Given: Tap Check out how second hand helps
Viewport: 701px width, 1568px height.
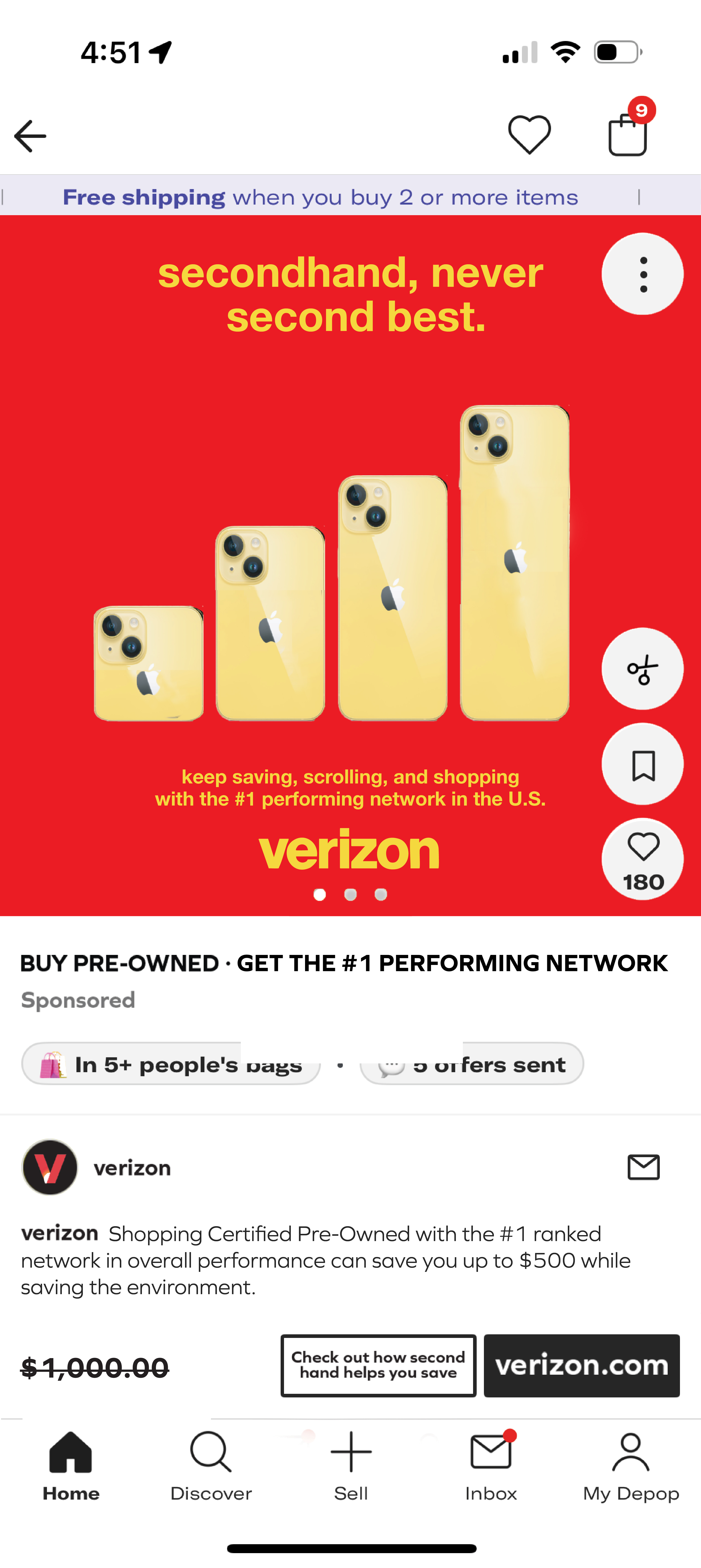Looking at the screenshot, I should [378, 1365].
